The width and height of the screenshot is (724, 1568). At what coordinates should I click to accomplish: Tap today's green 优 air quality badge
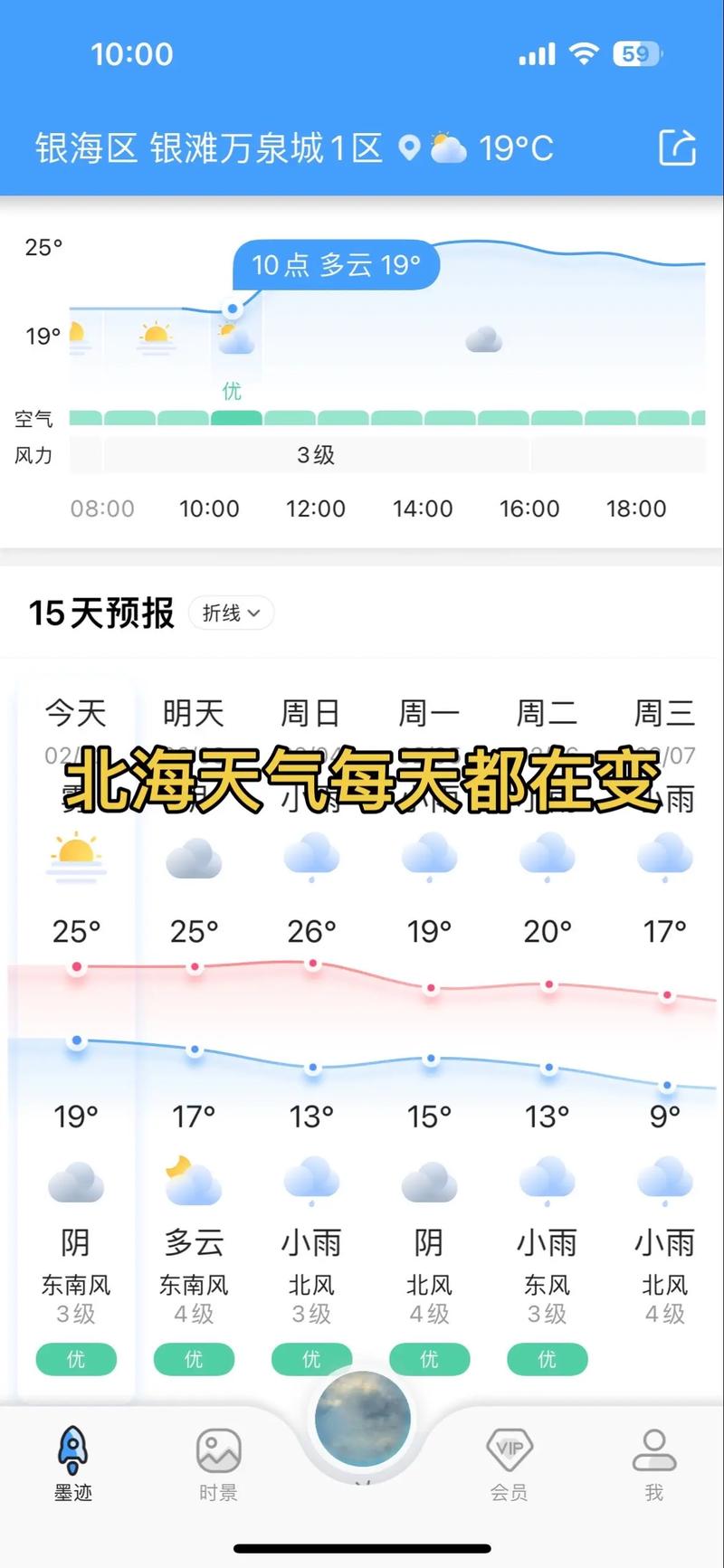75,1359
